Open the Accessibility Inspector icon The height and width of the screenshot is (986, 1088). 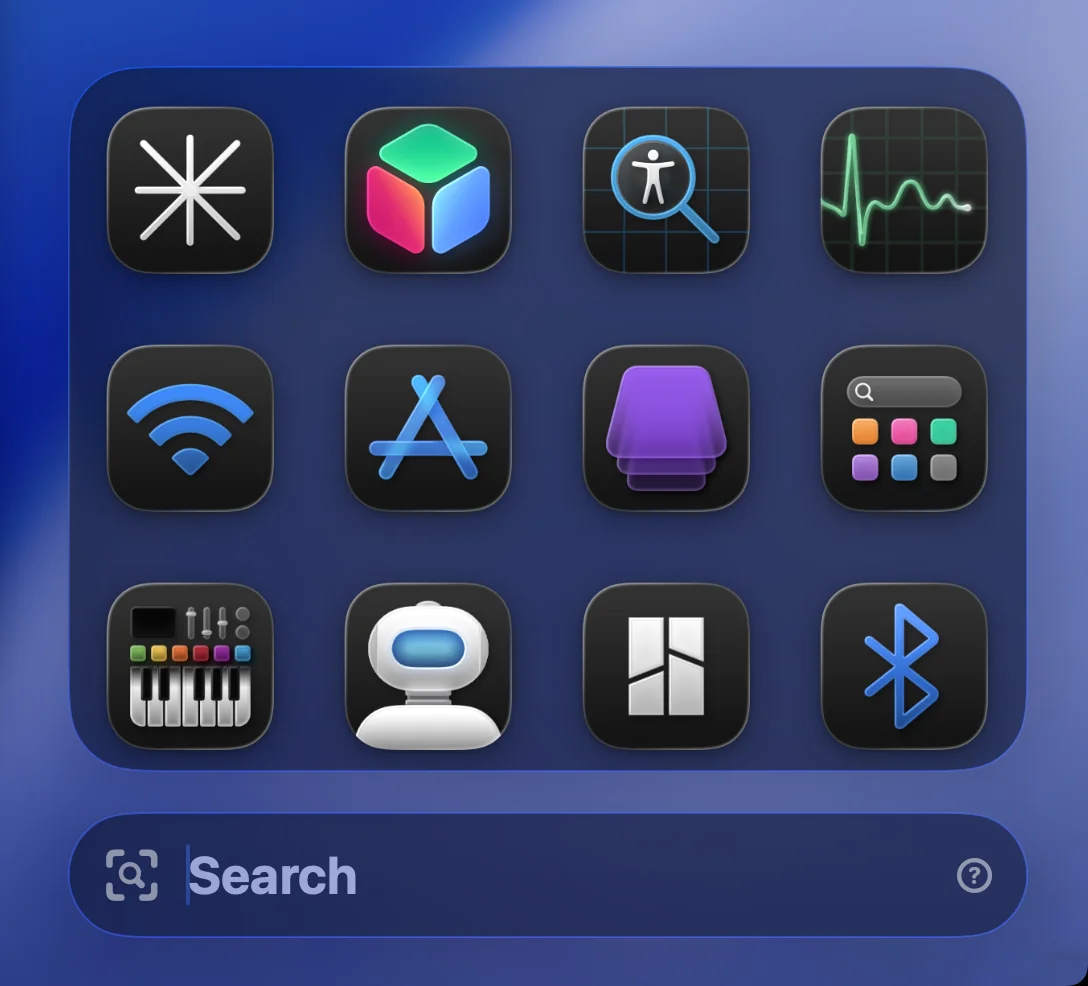(666, 190)
